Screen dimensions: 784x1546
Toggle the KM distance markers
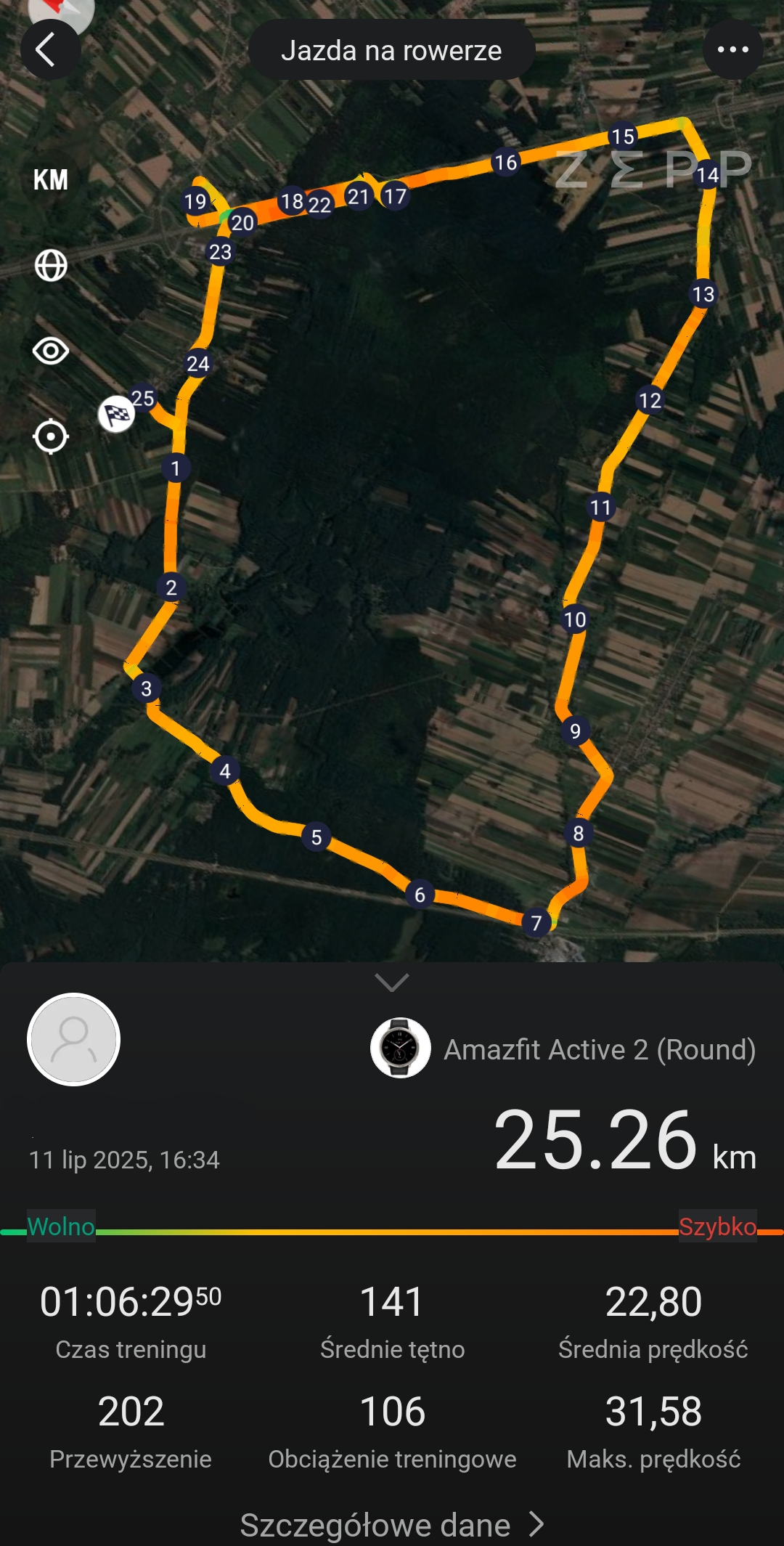(x=51, y=180)
